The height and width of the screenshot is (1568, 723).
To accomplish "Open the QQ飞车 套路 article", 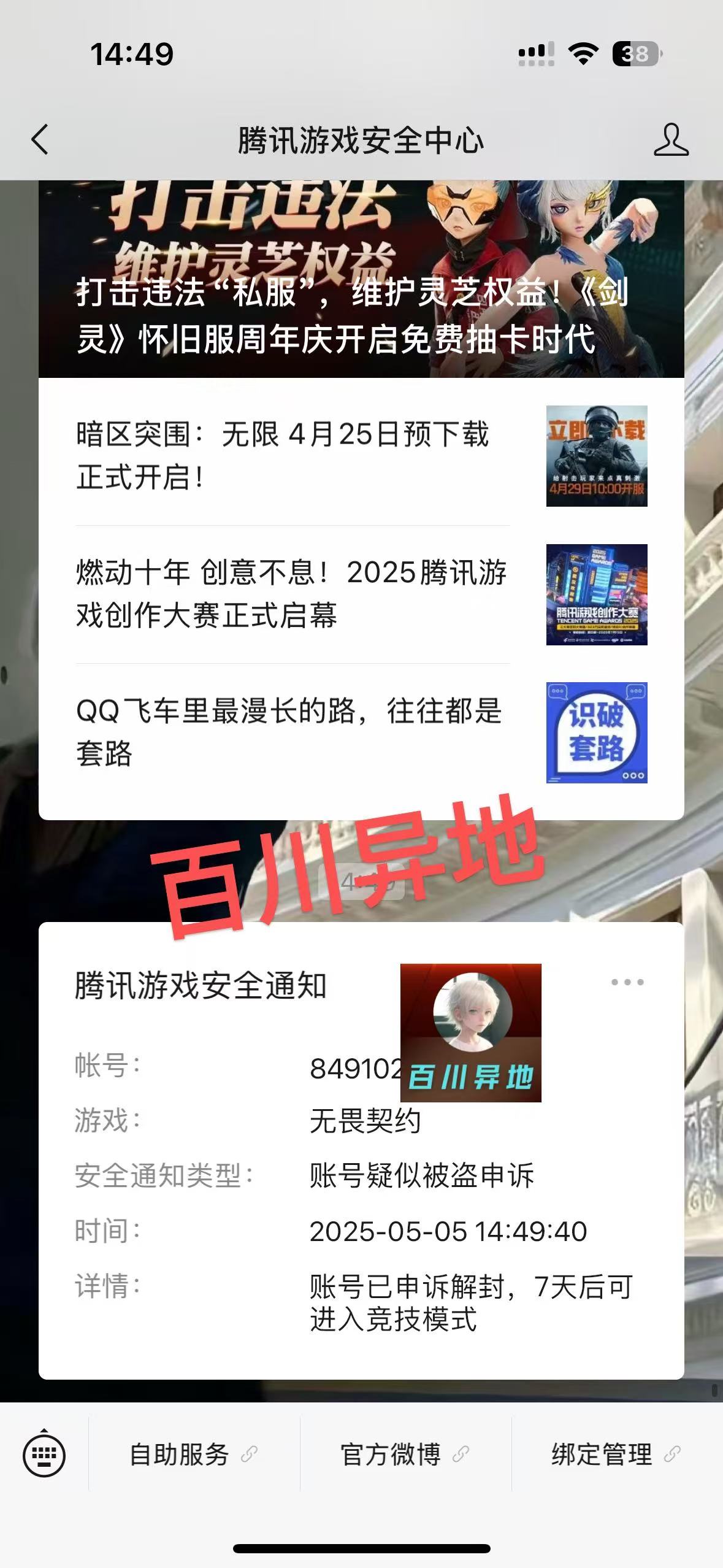I will (x=361, y=732).
